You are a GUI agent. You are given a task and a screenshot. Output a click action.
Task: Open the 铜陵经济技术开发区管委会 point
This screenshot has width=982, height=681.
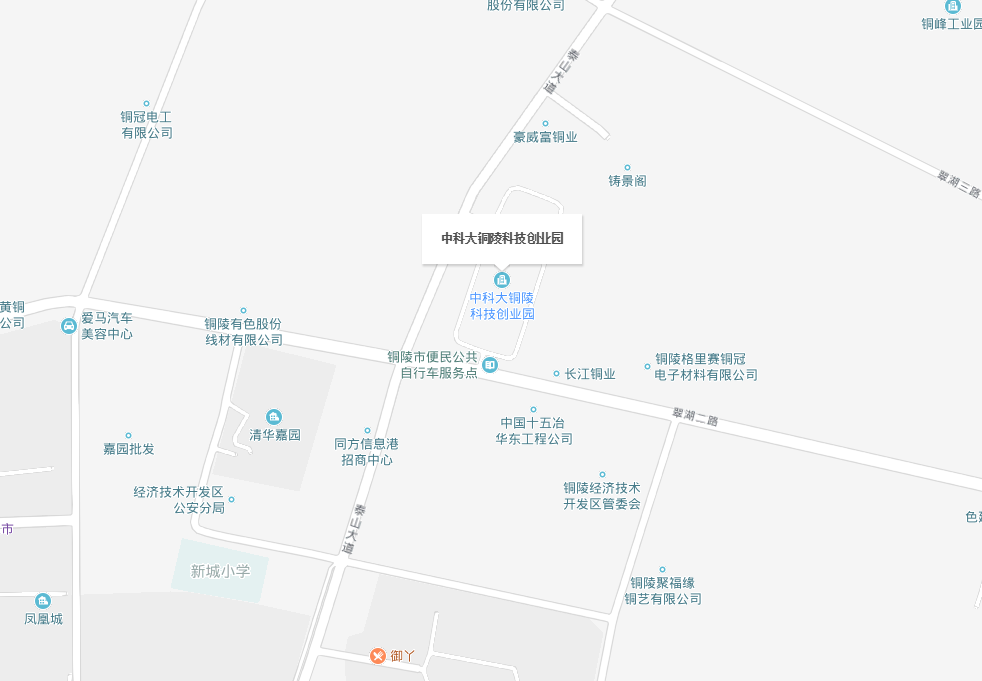[602, 475]
